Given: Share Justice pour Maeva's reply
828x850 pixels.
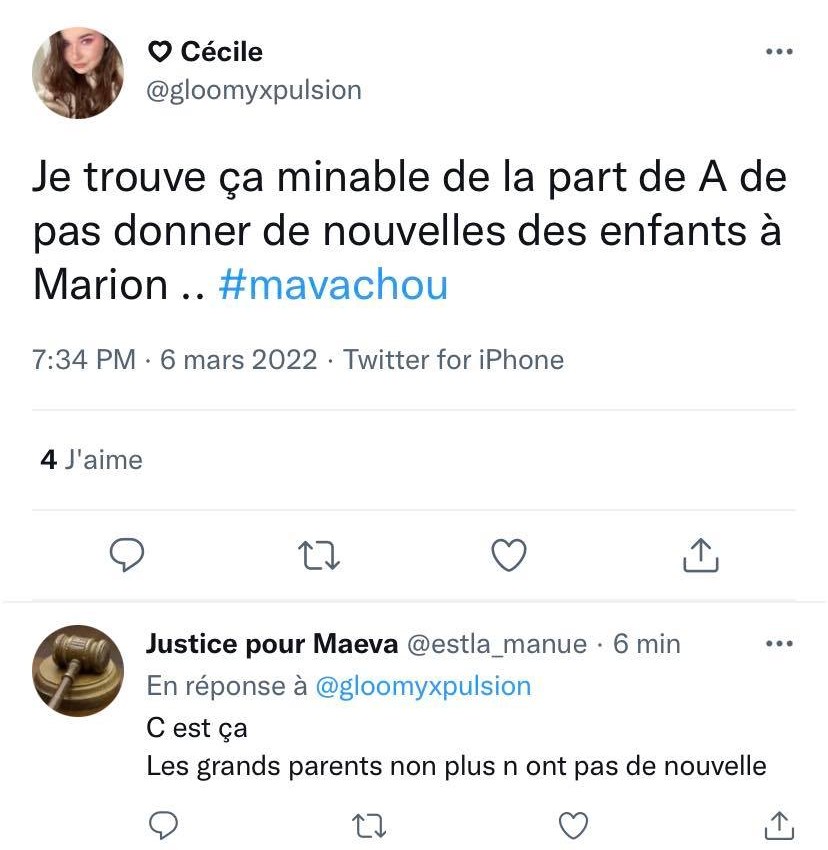Looking at the screenshot, I should coord(777,824).
